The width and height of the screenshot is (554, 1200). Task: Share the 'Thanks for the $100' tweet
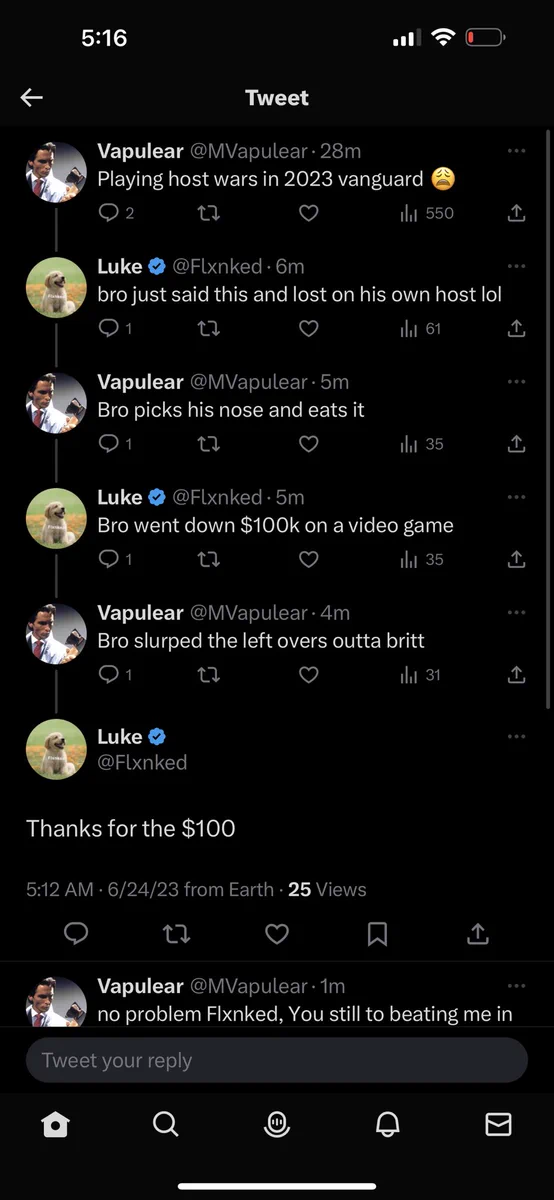click(478, 934)
